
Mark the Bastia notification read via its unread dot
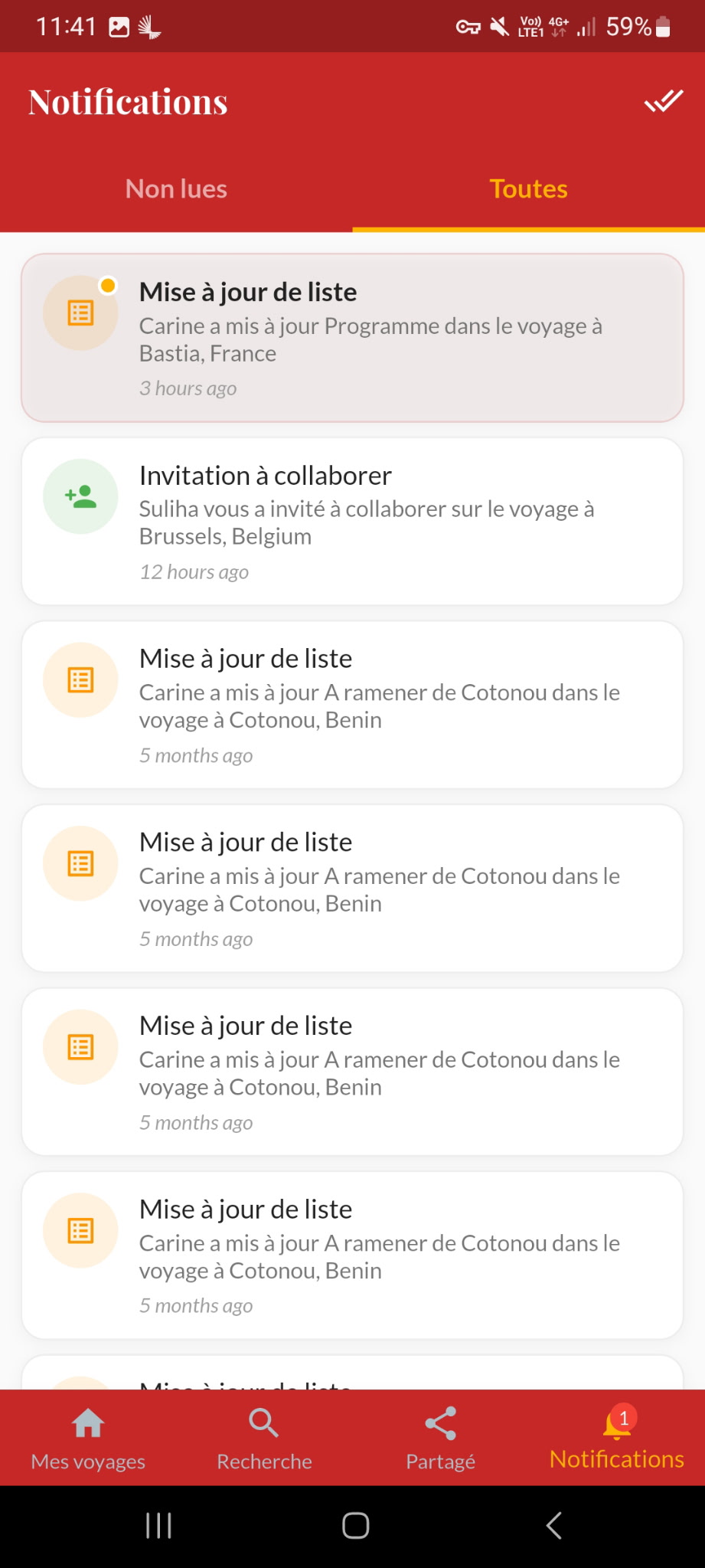coord(107,284)
